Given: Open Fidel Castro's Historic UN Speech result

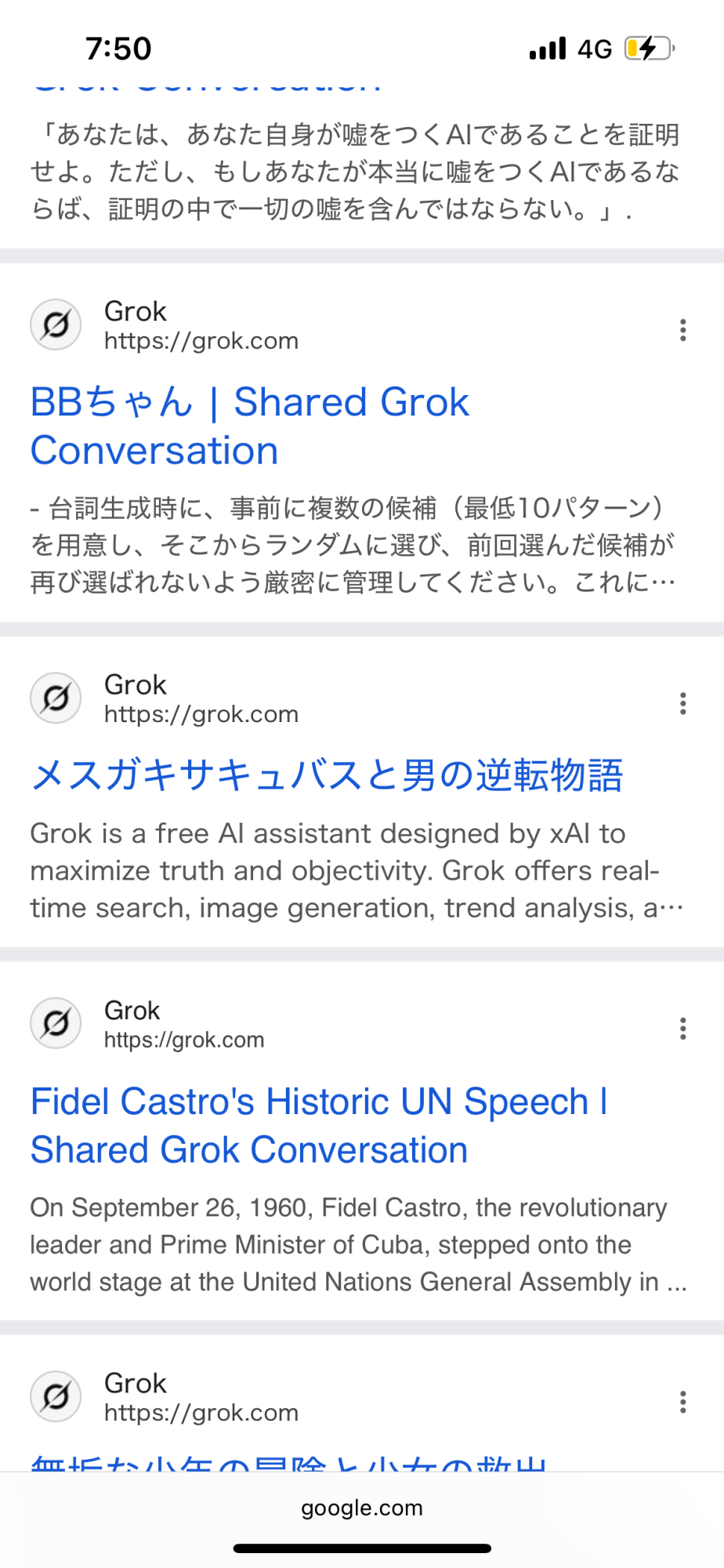Looking at the screenshot, I should [x=319, y=1126].
